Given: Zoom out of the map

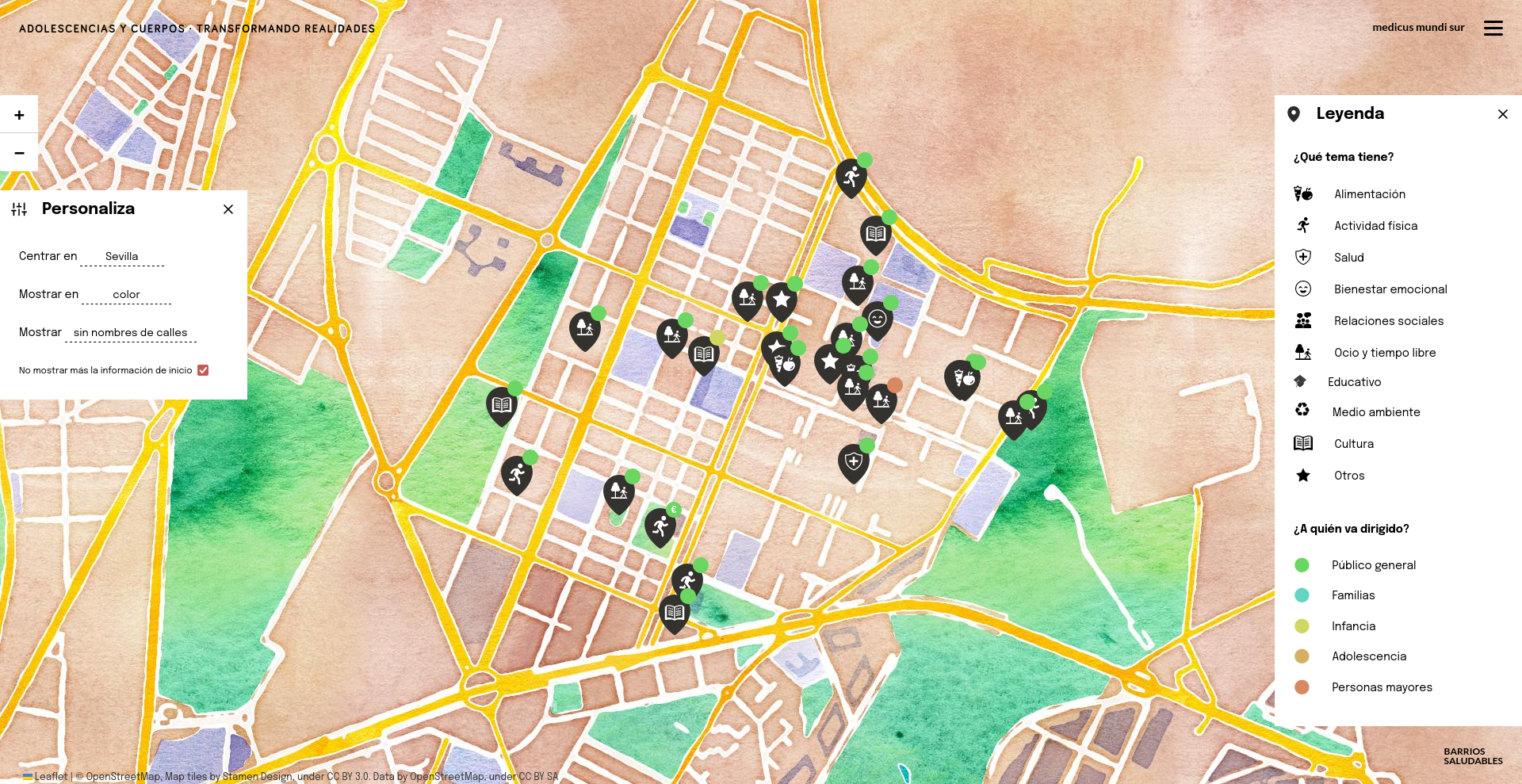Looking at the screenshot, I should 19,152.
